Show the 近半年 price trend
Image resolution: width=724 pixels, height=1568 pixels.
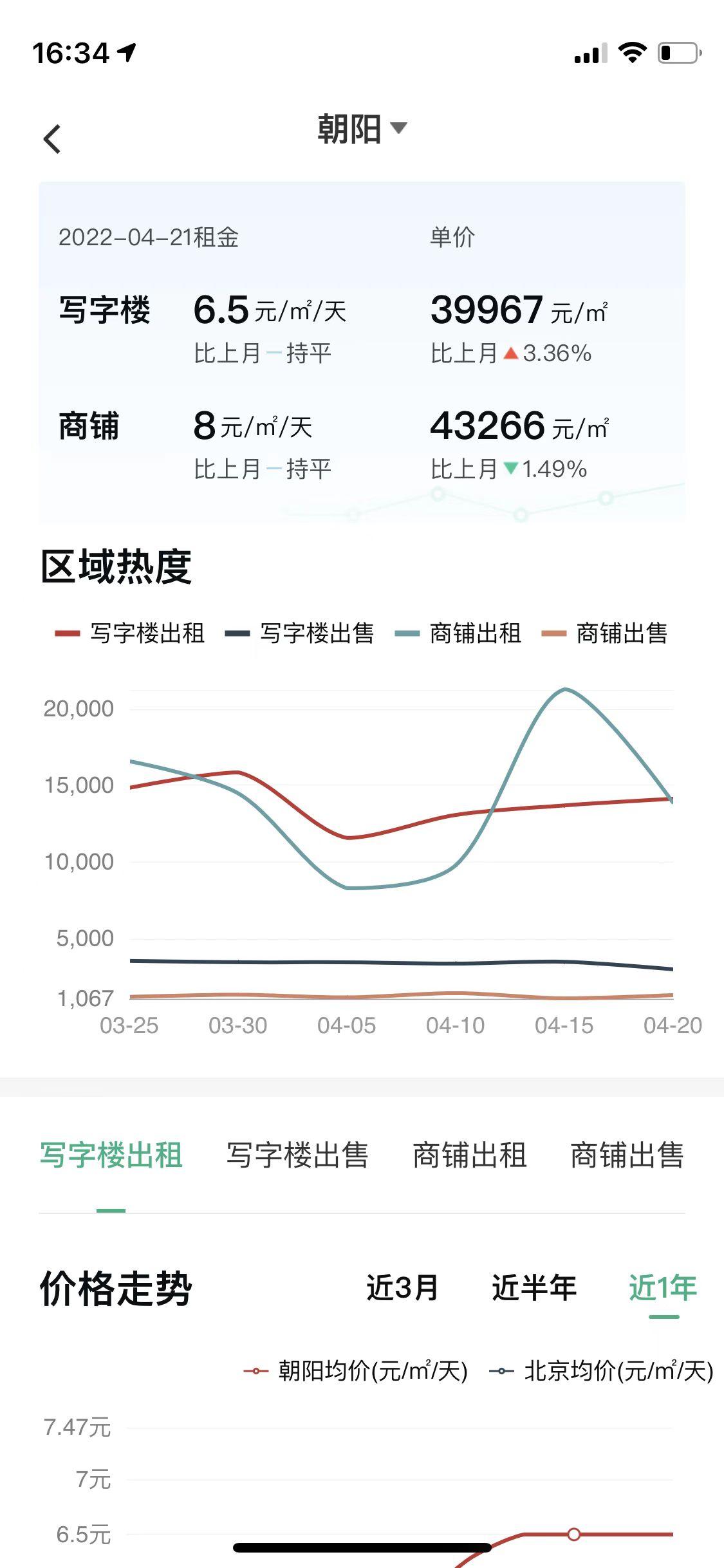(x=534, y=1288)
